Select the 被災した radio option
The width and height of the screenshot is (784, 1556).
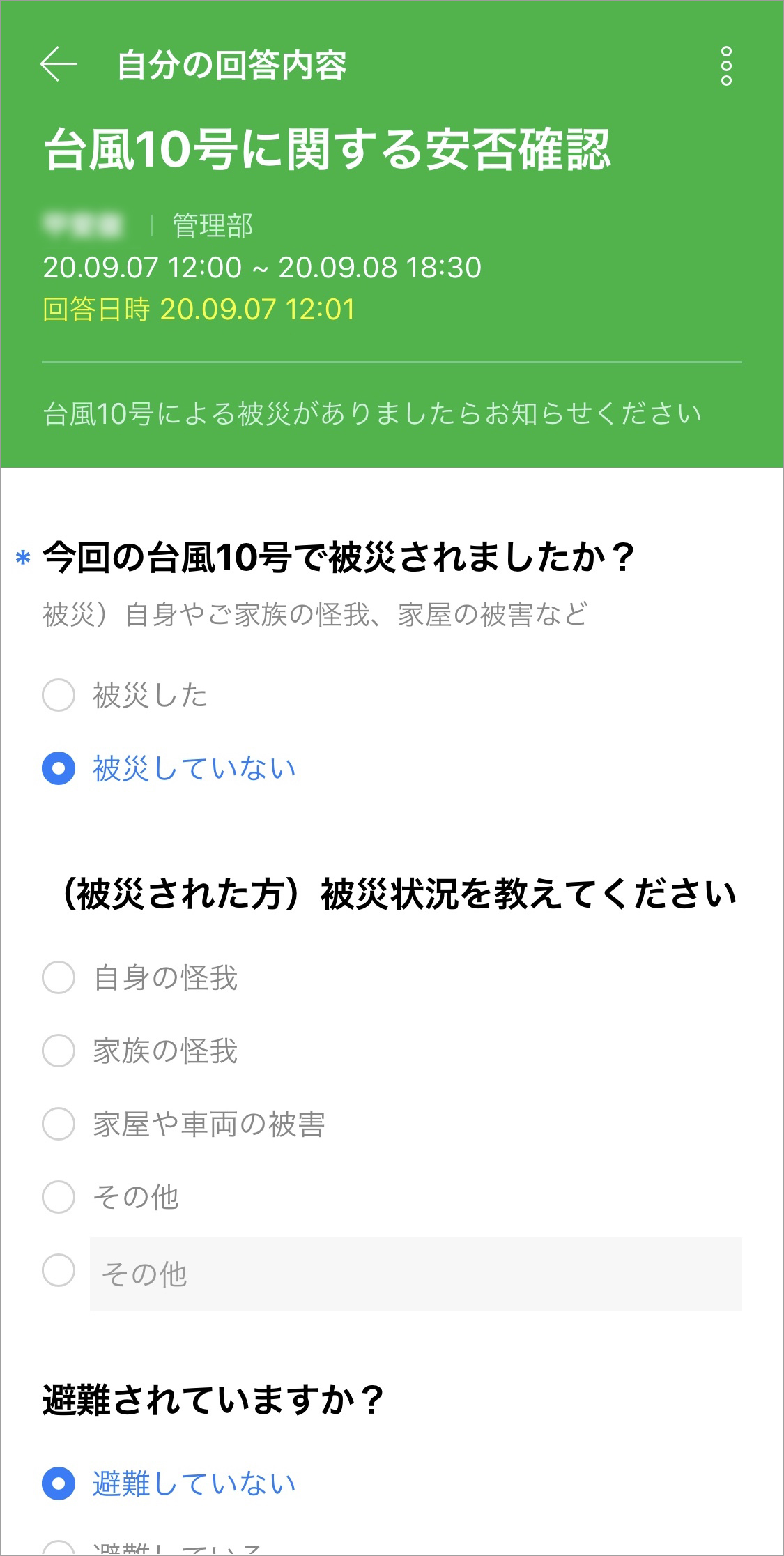pyautogui.click(x=59, y=696)
